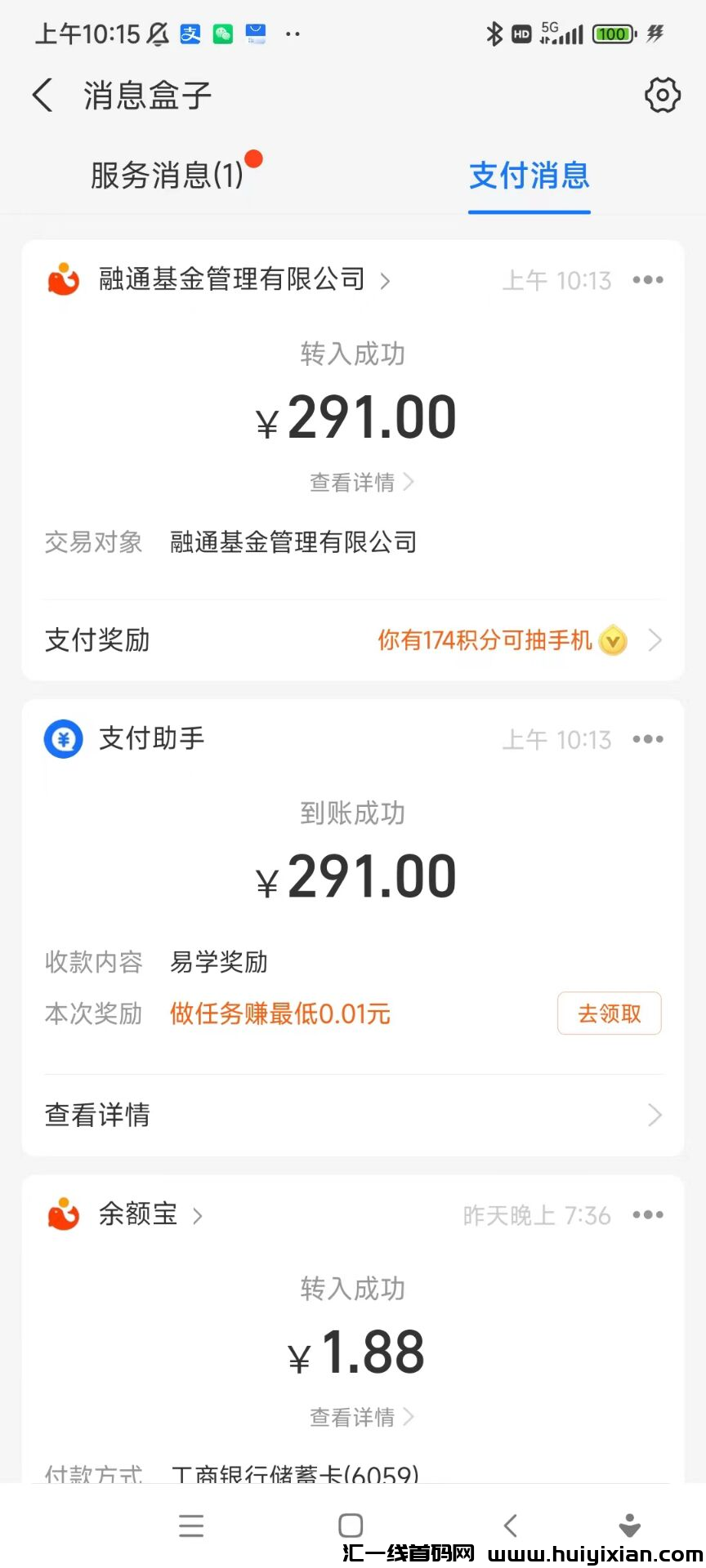Tap the home button in navigation bar
Image resolution: width=706 pixels, height=1568 pixels.
tap(351, 1526)
